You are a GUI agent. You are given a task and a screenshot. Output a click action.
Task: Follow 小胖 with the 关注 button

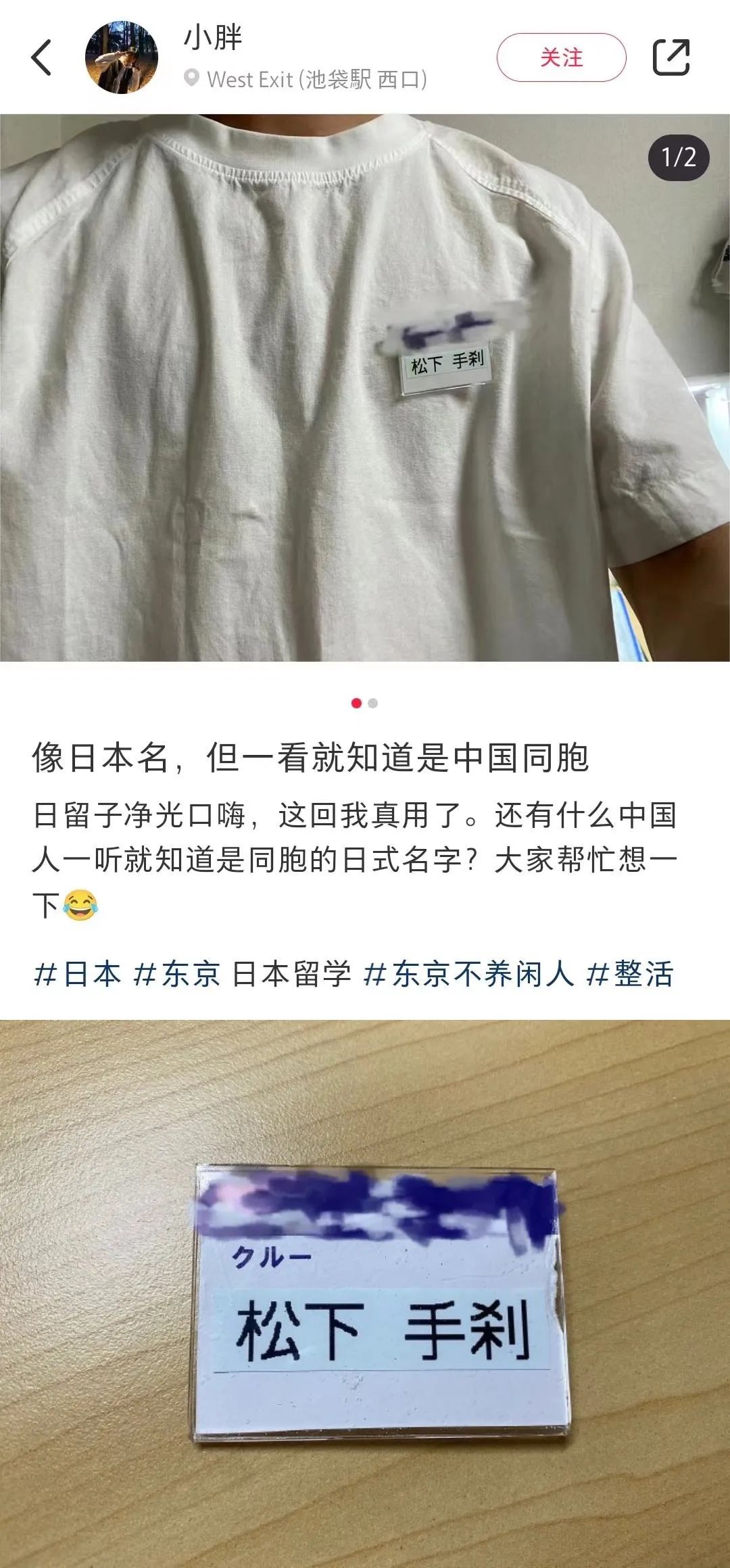[x=561, y=57]
